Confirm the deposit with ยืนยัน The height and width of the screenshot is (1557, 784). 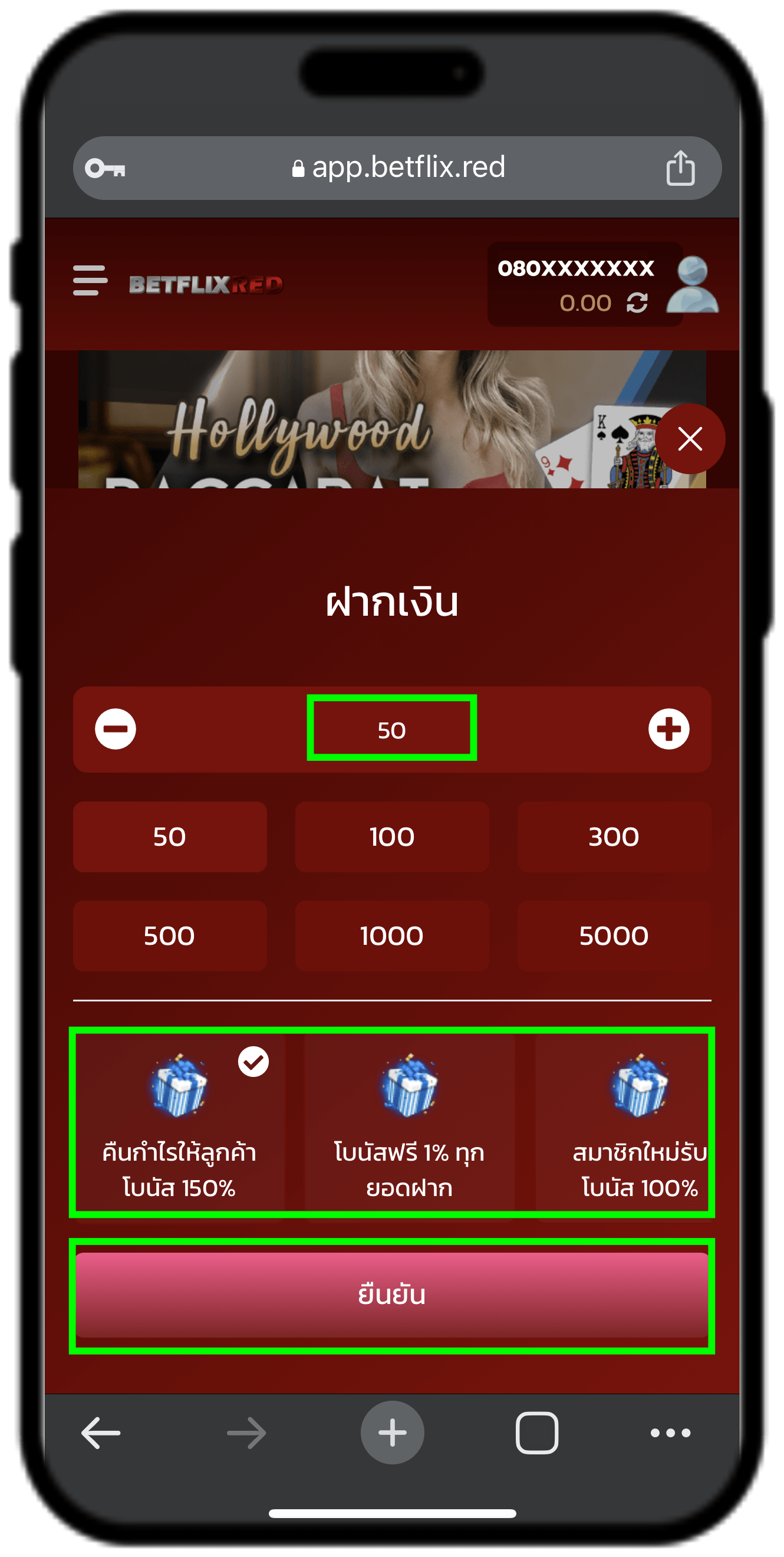point(391,1295)
